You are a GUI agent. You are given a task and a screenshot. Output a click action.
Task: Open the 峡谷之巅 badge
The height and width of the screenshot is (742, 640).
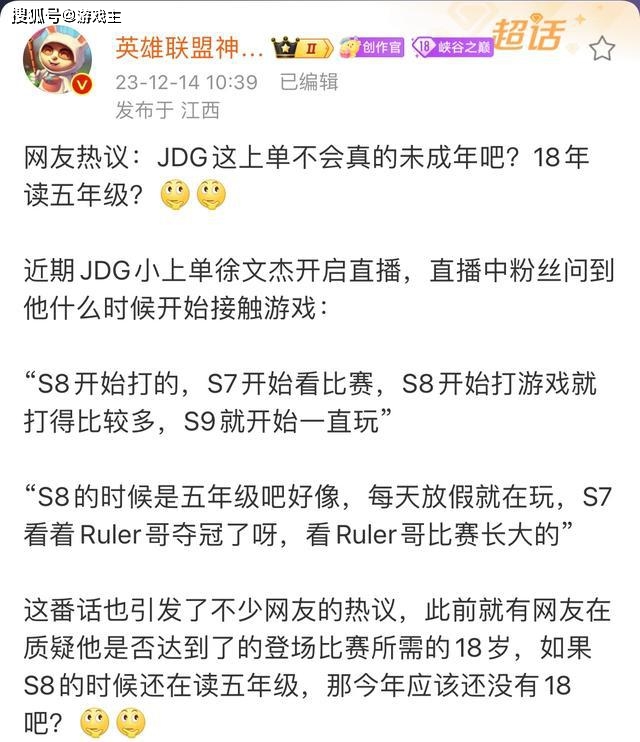[453, 47]
